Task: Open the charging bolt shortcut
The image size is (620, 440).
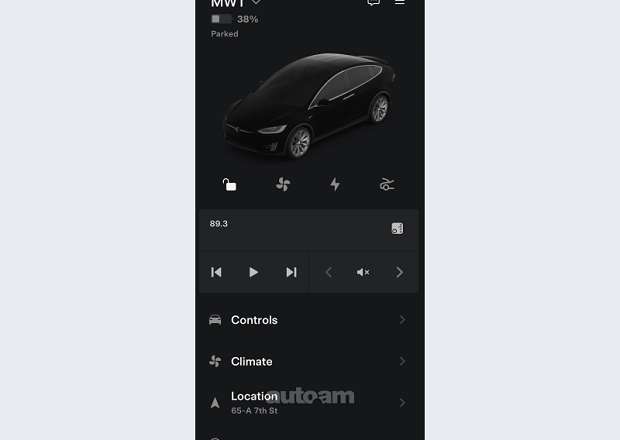Action: click(x=335, y=184)
